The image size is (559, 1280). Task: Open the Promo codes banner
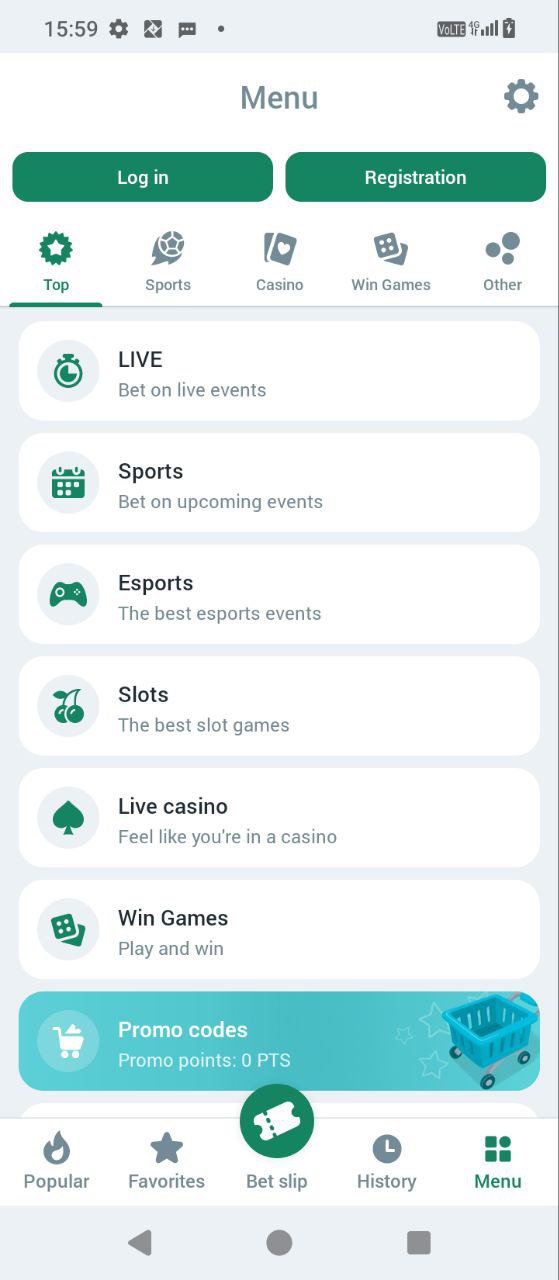(x=279, y=1041)
